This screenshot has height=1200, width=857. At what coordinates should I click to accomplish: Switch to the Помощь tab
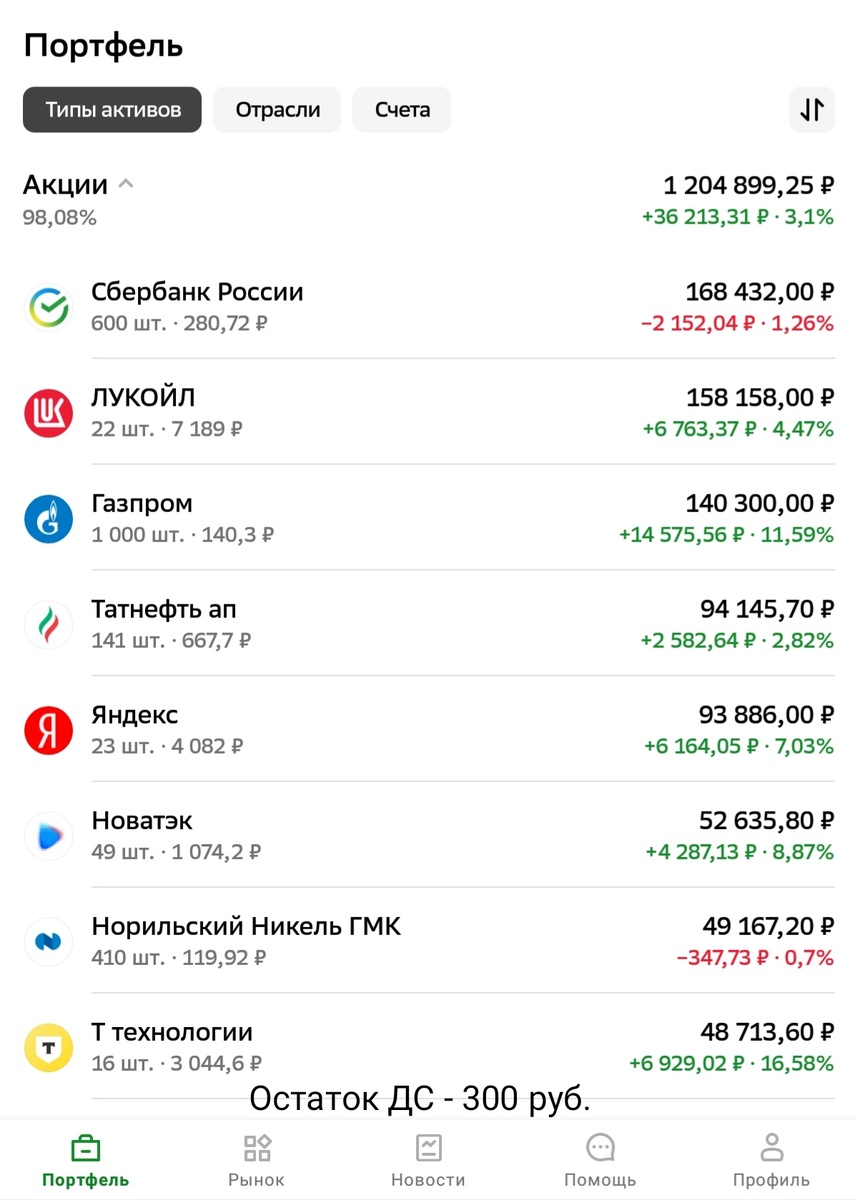600,1160
